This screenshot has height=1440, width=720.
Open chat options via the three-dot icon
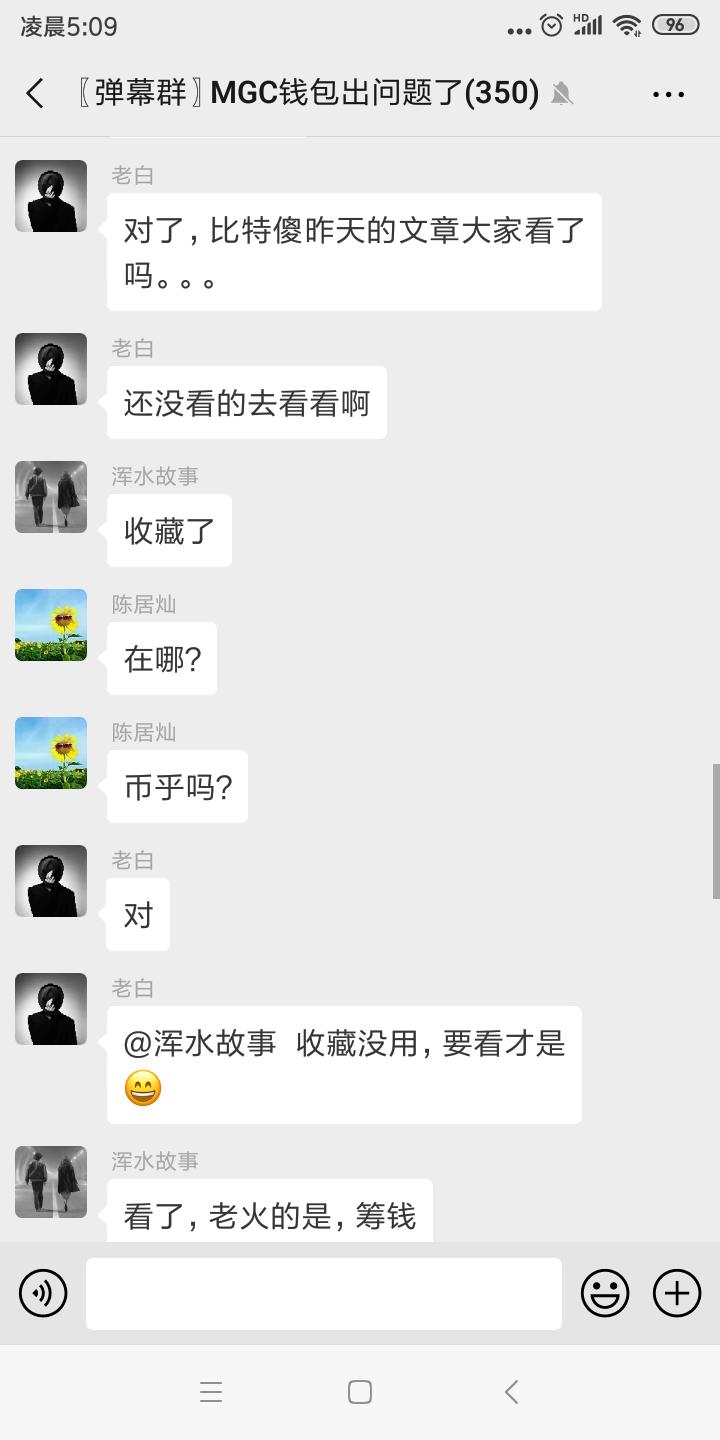point(667,93)
